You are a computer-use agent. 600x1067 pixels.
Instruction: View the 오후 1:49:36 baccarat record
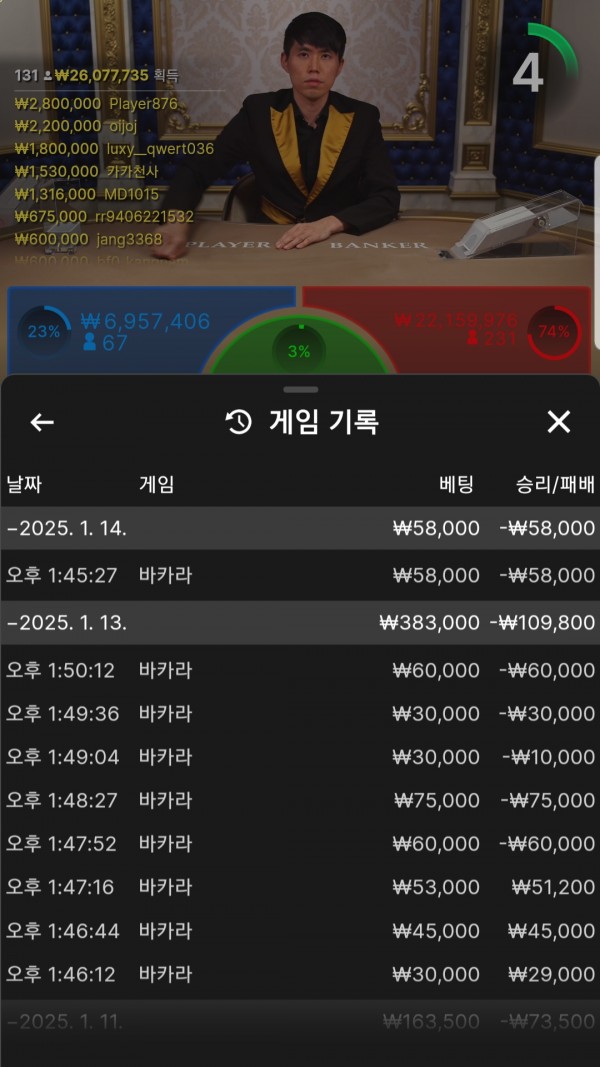[300, 714]
